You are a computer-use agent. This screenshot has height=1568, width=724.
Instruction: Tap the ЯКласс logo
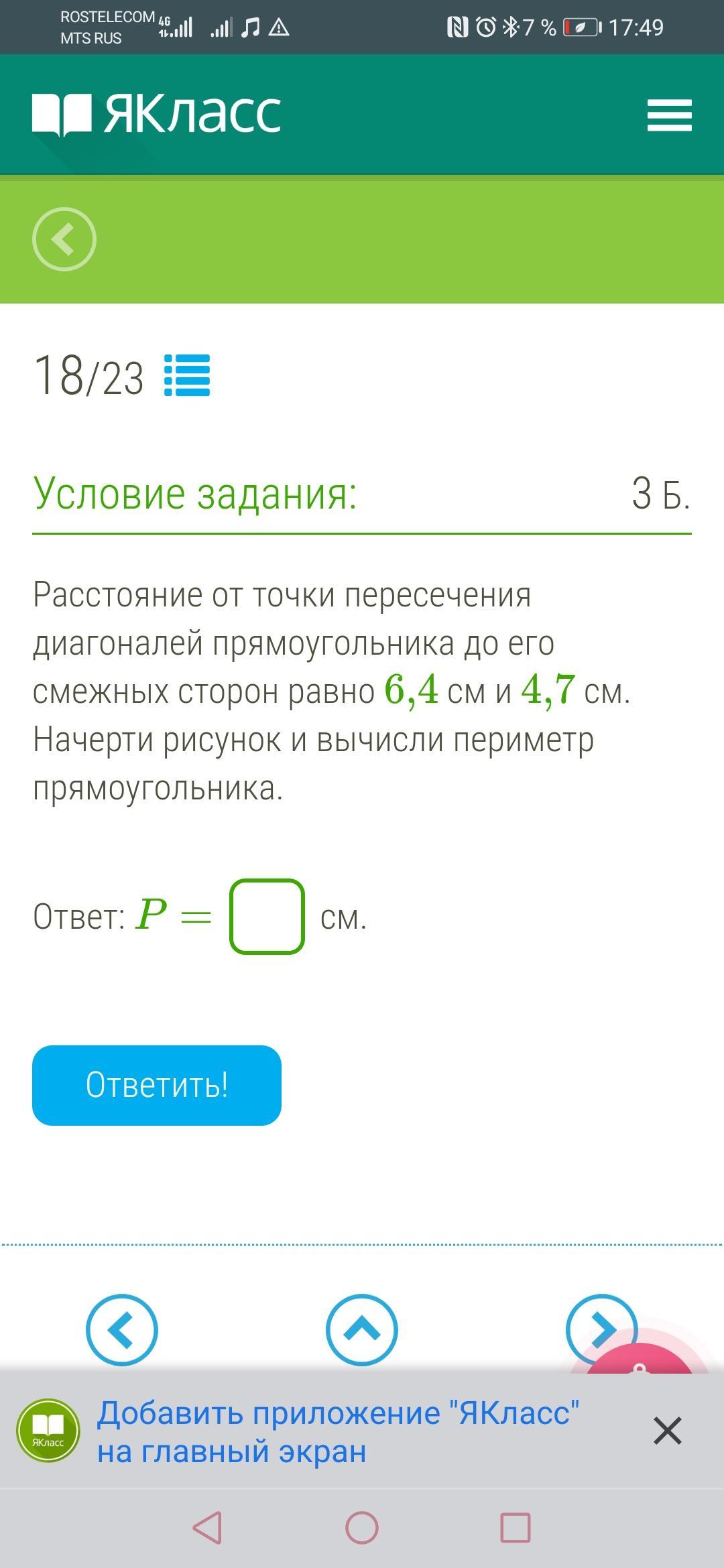[x=156, y=114]
